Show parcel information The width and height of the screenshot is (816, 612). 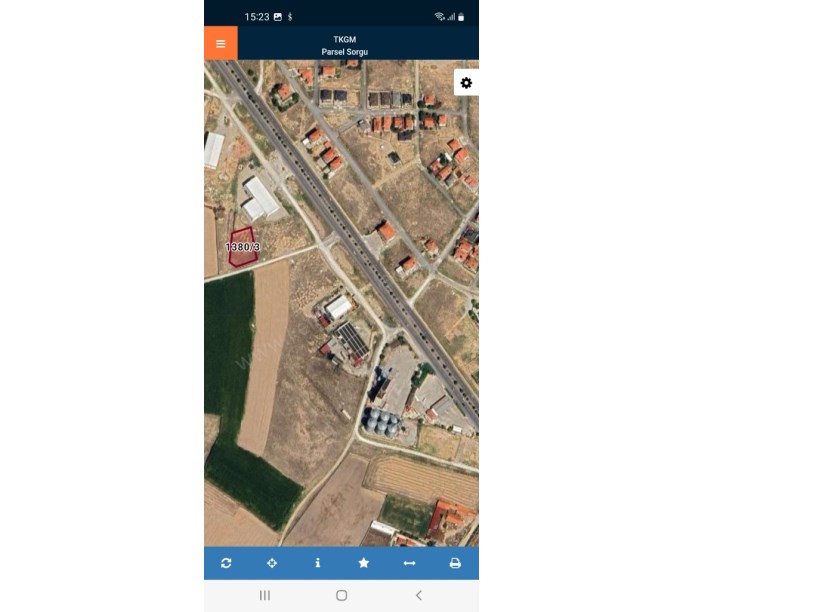pos(318,563)
